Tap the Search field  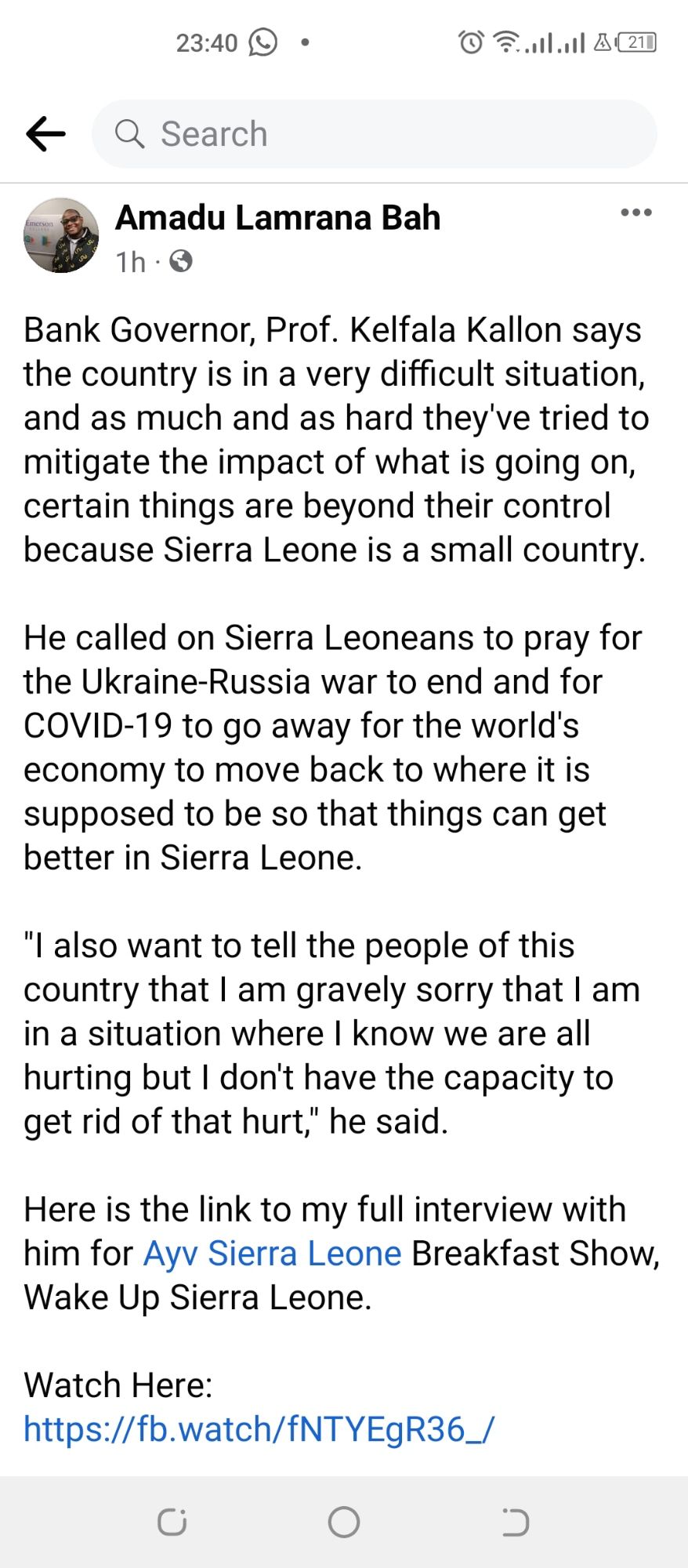[375, 134]
